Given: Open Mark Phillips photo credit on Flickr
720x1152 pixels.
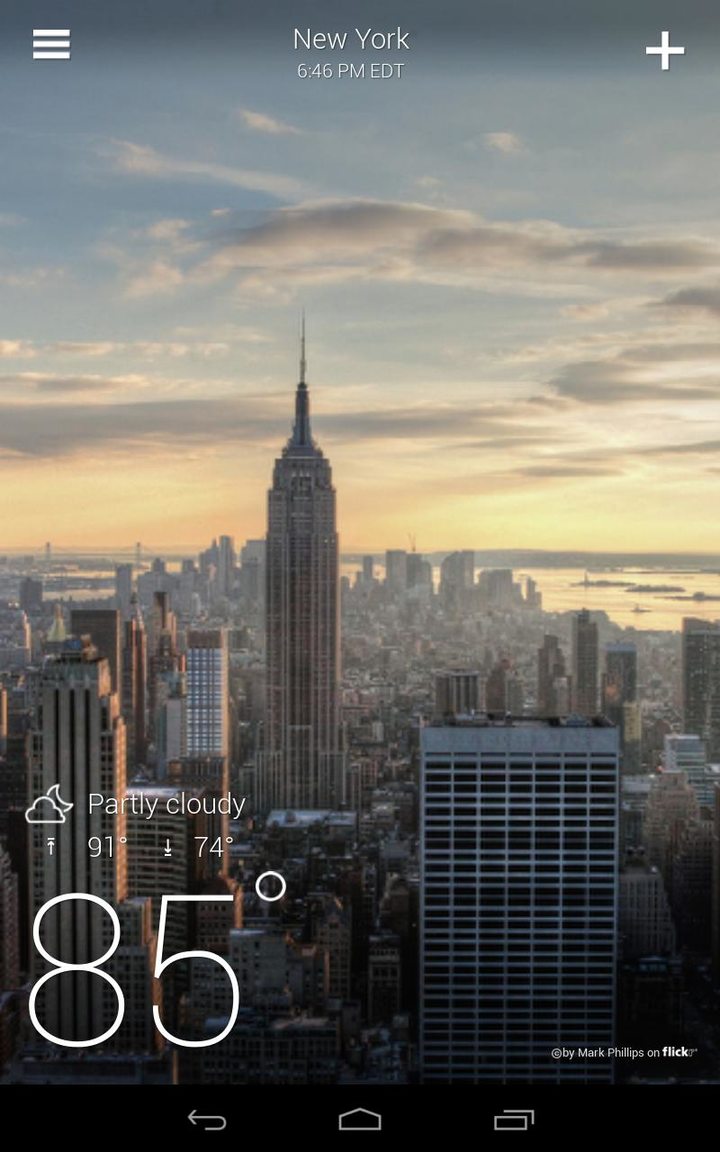Looking at the screenshot, I should (623, 1052).
